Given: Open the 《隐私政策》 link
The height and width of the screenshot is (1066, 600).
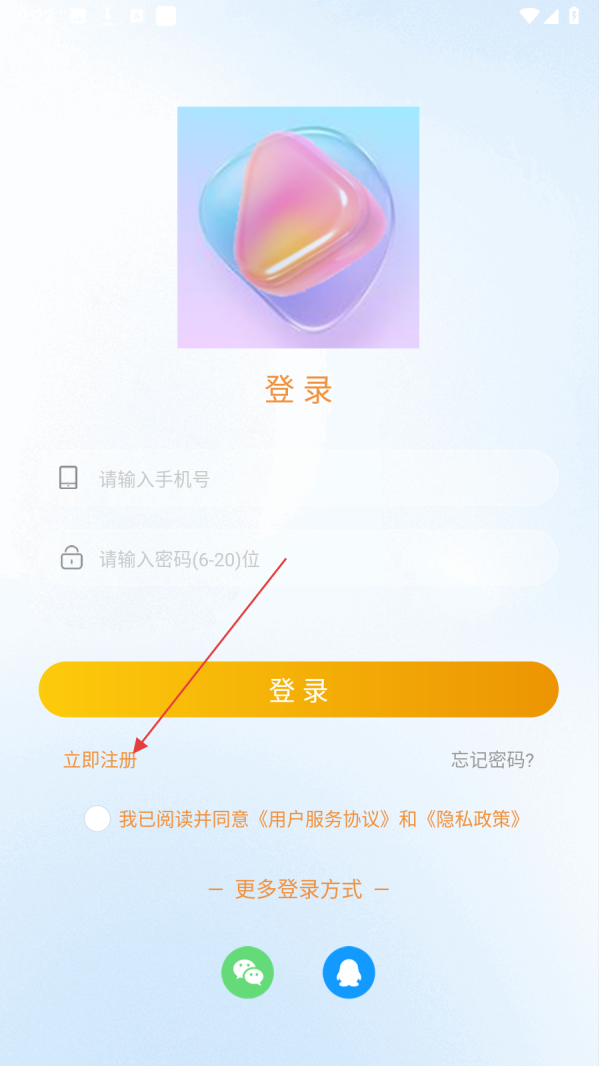Looking at the screenshot, I should [x=473, y=819].
